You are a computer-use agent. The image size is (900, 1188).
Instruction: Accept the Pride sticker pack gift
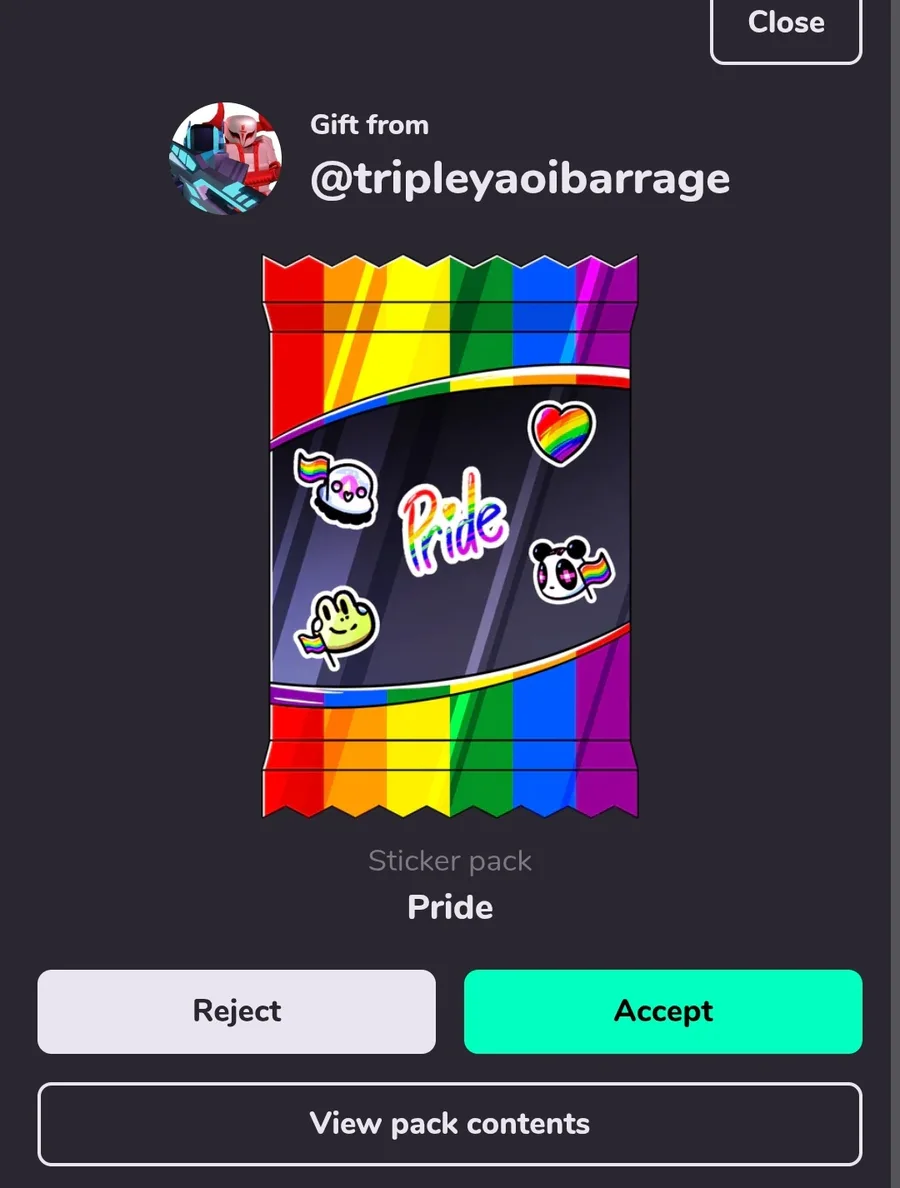coord(663,1011)
